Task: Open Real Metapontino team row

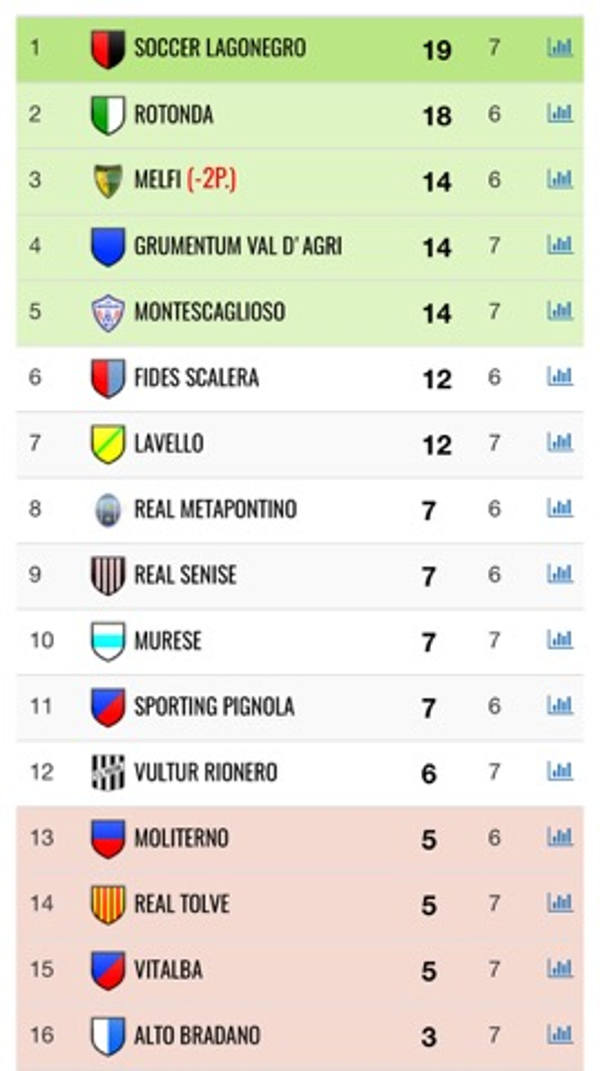Action: tap(300, 510)
